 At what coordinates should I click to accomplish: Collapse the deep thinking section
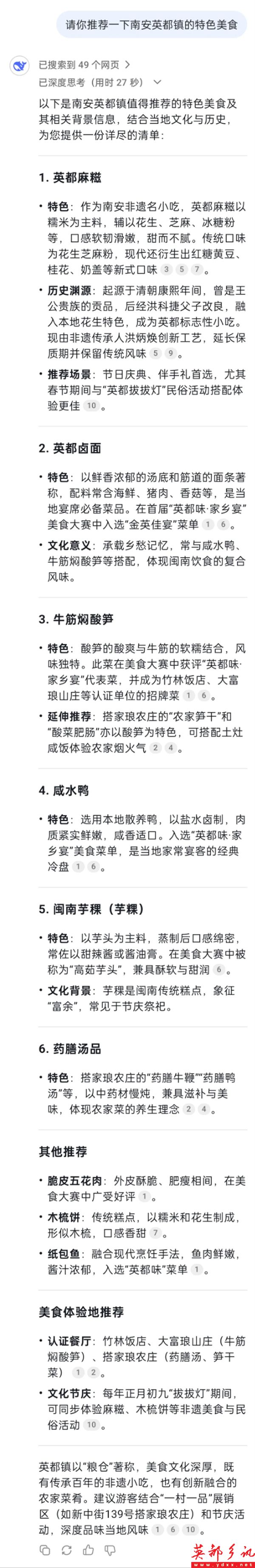tap(158, 82)
